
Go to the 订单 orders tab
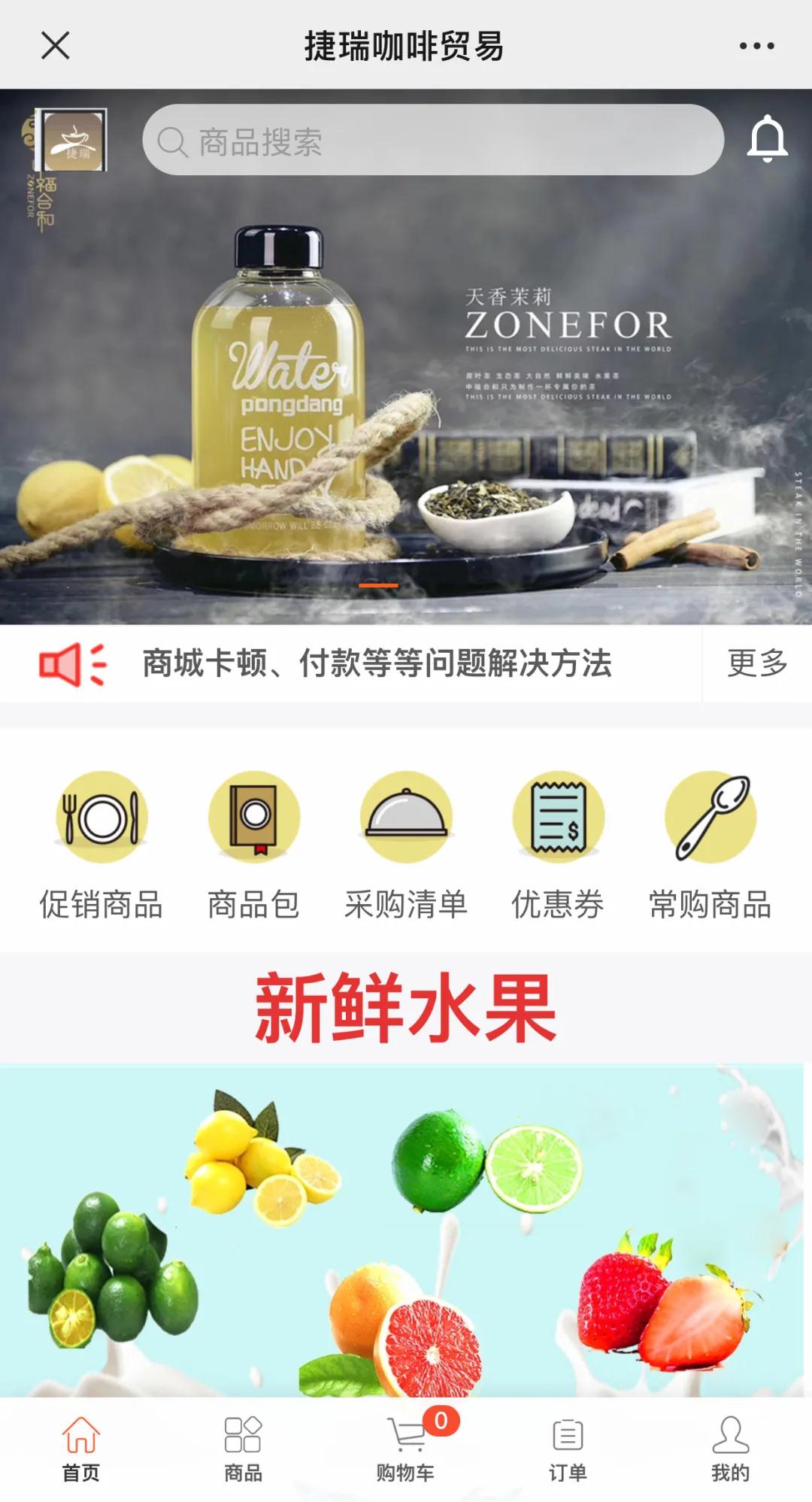tap(568, 1449)
